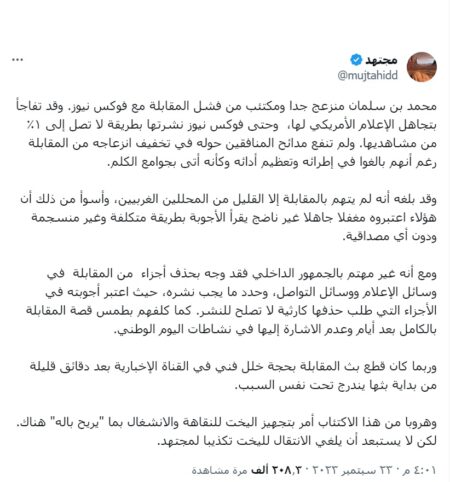Tap the @mujtahidd handle
Image resolution: width=450 pixels, height=482 pixels.
pyautogui.click(x=368, y=75)
